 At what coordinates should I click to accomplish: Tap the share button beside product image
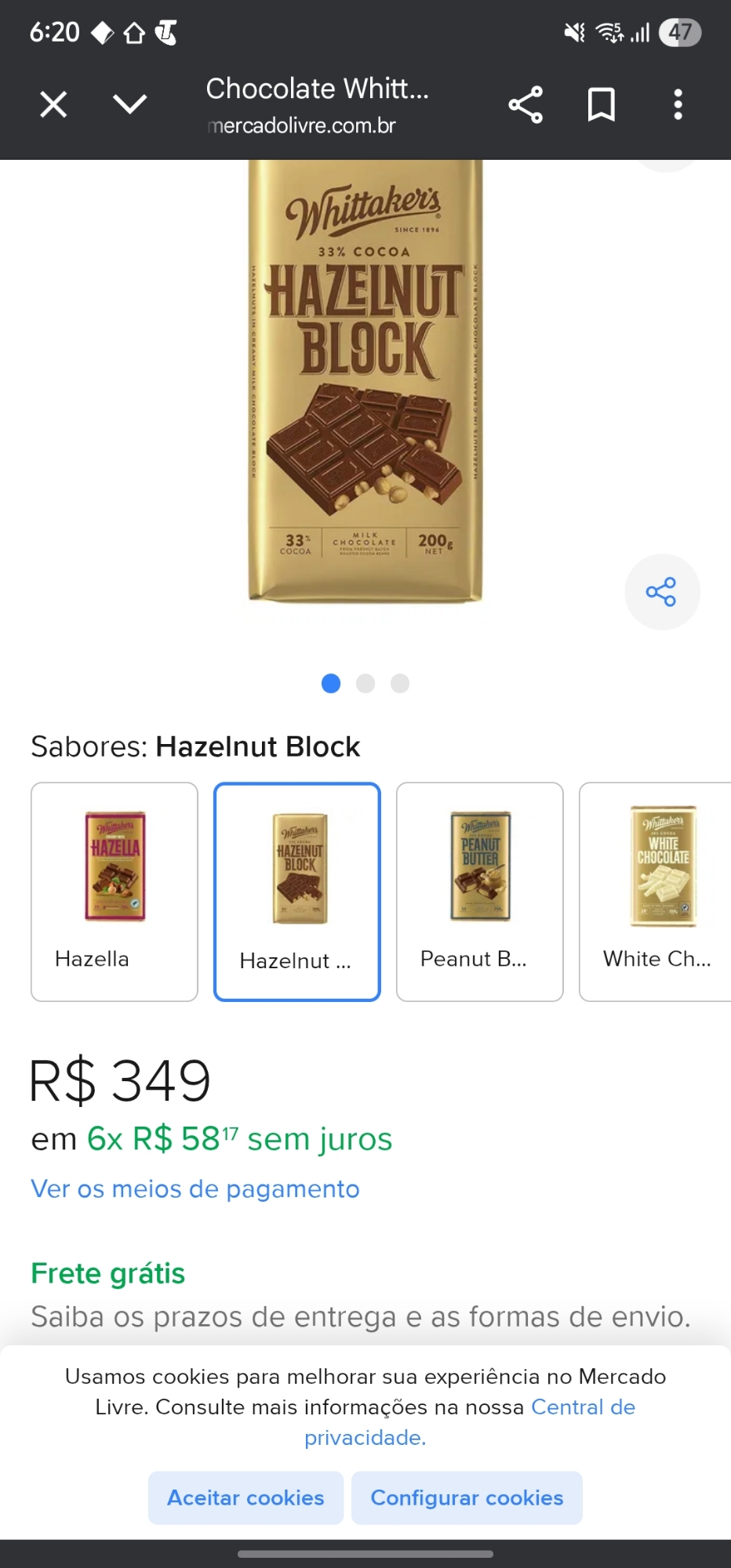[x=661, y=592]
